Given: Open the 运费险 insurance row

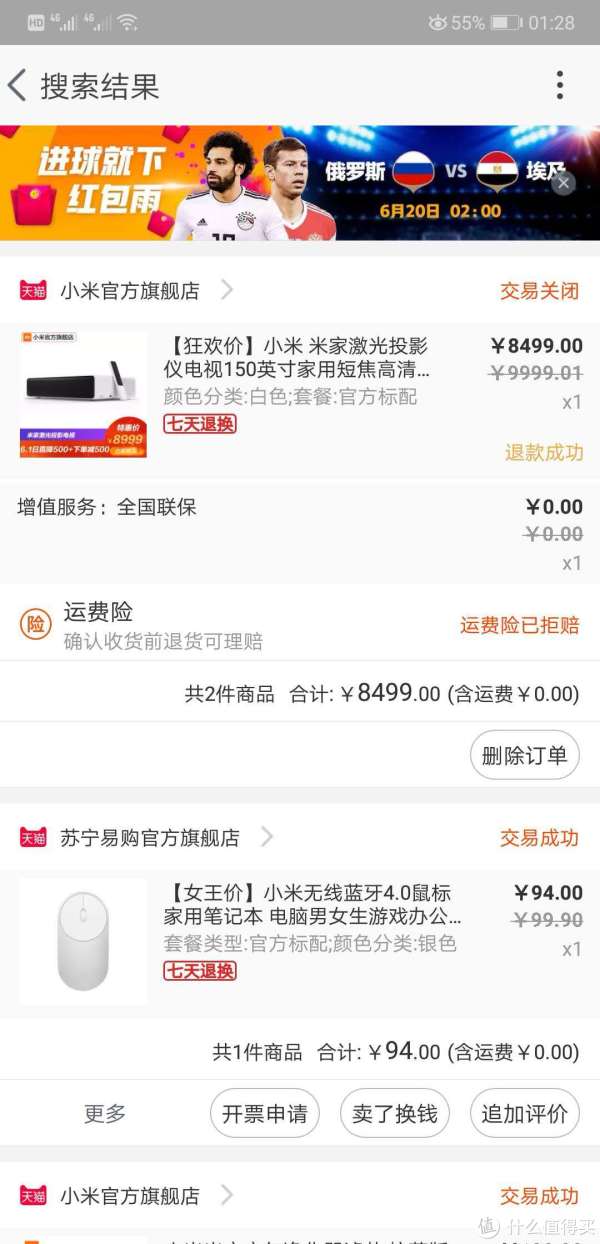Looking at the screenshot, I should coord(300,625).
